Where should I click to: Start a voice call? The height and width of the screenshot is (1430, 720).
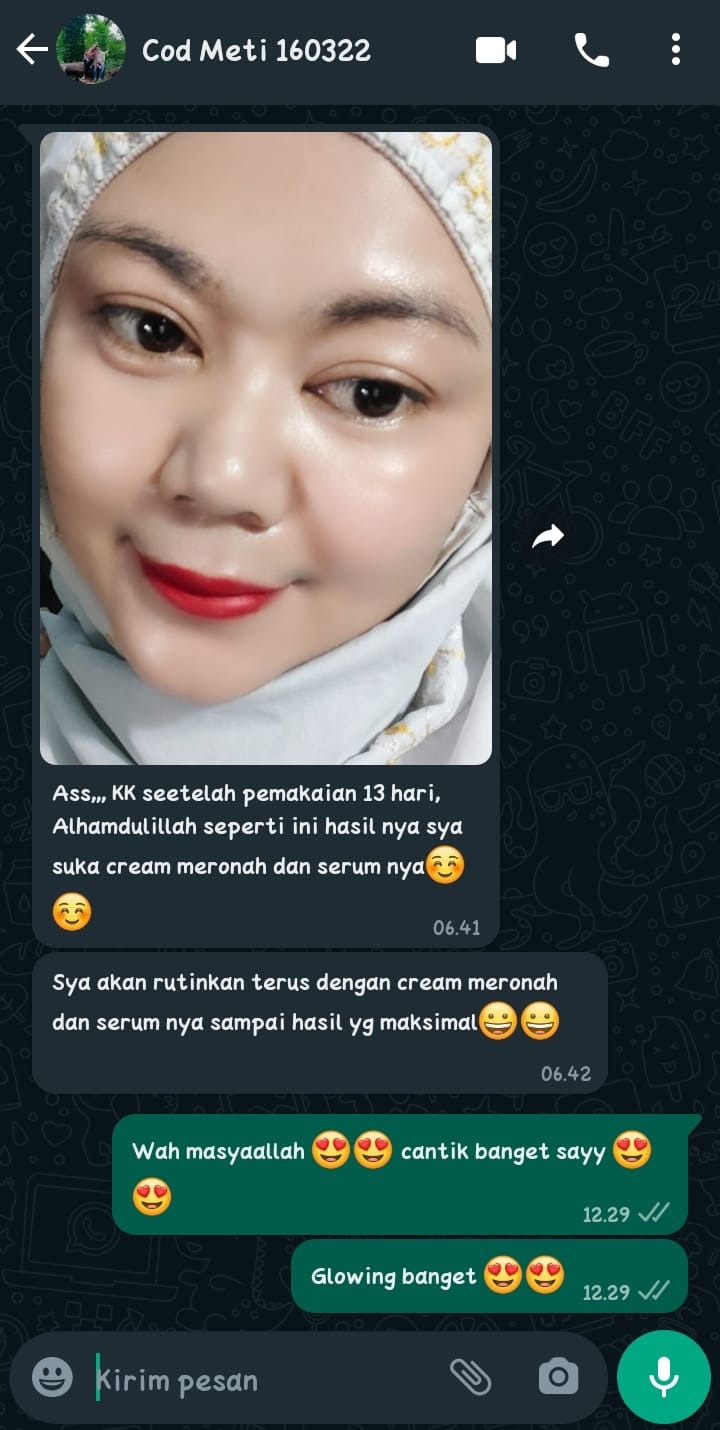[x=591, y=50]
